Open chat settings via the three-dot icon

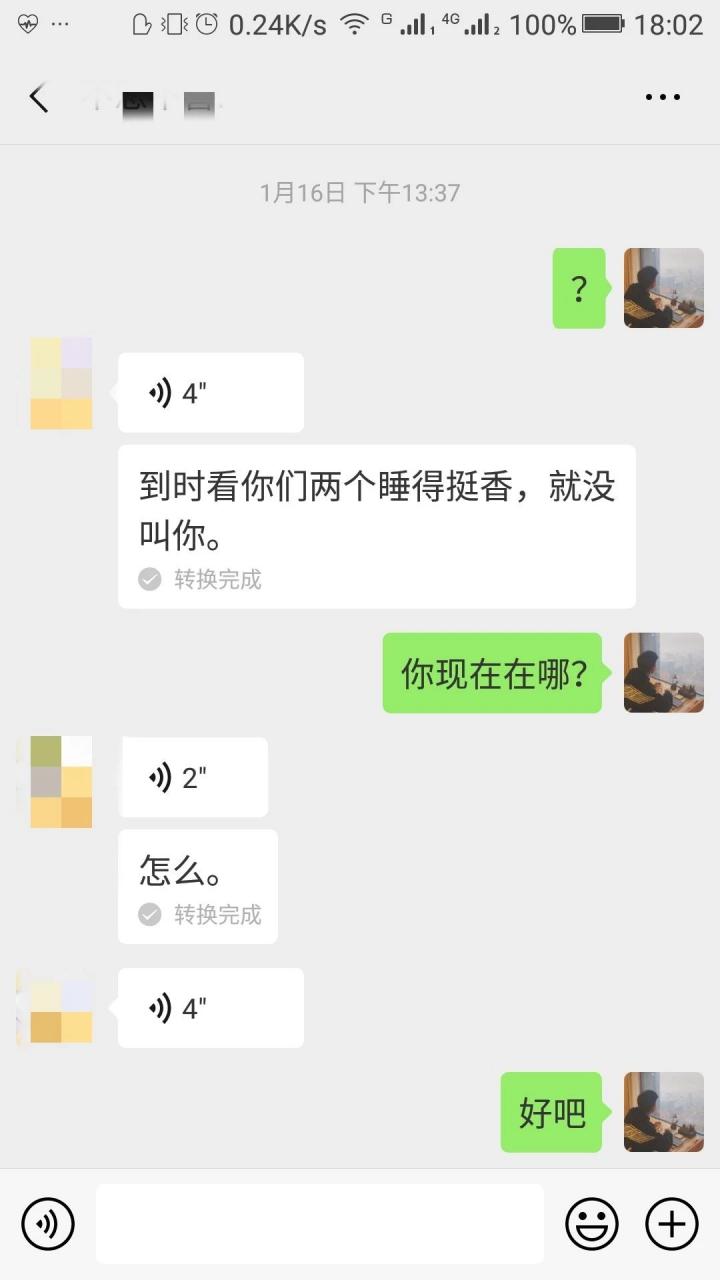pos(663,96)
